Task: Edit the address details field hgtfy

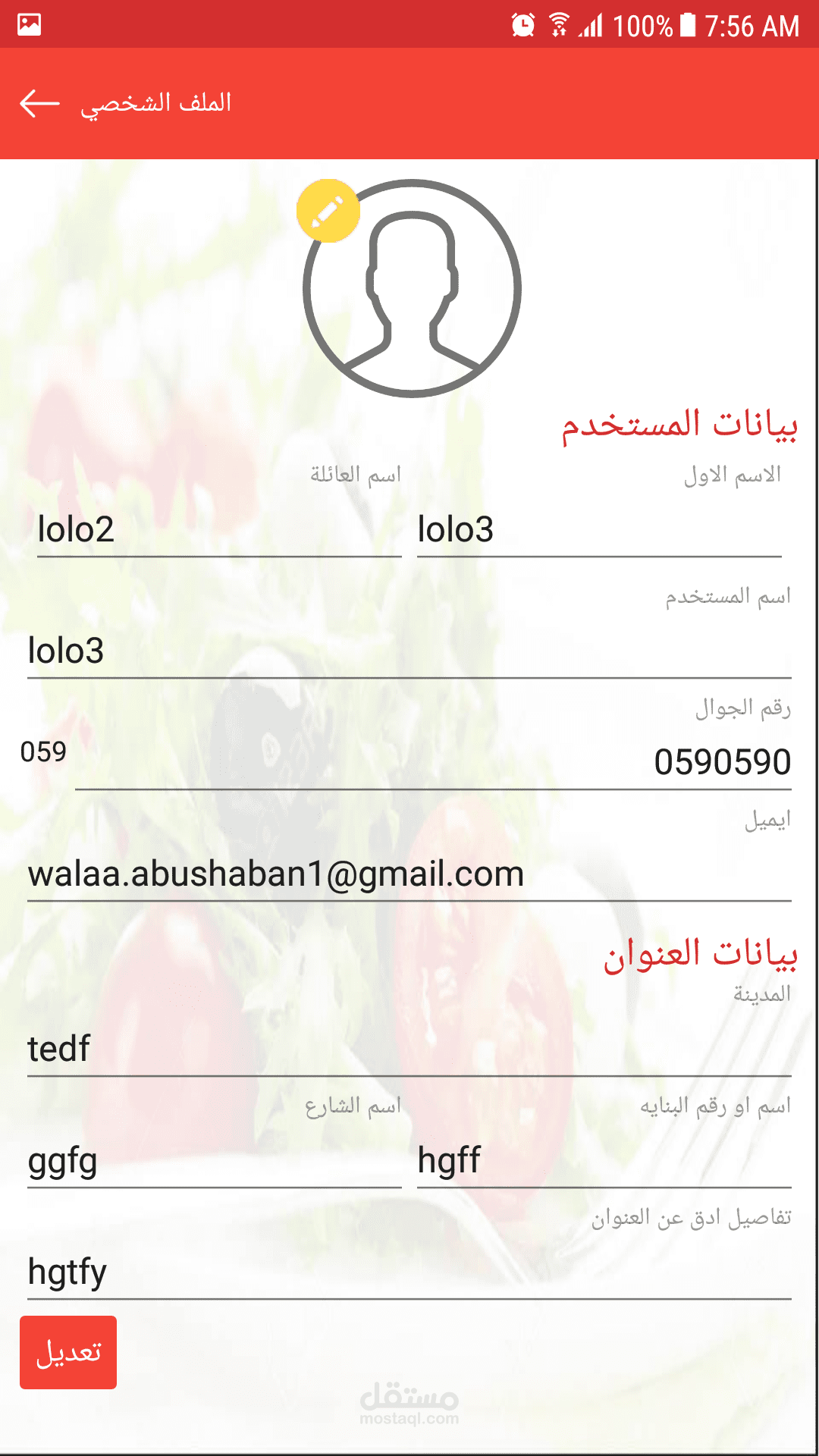Action: [409, 1272]
